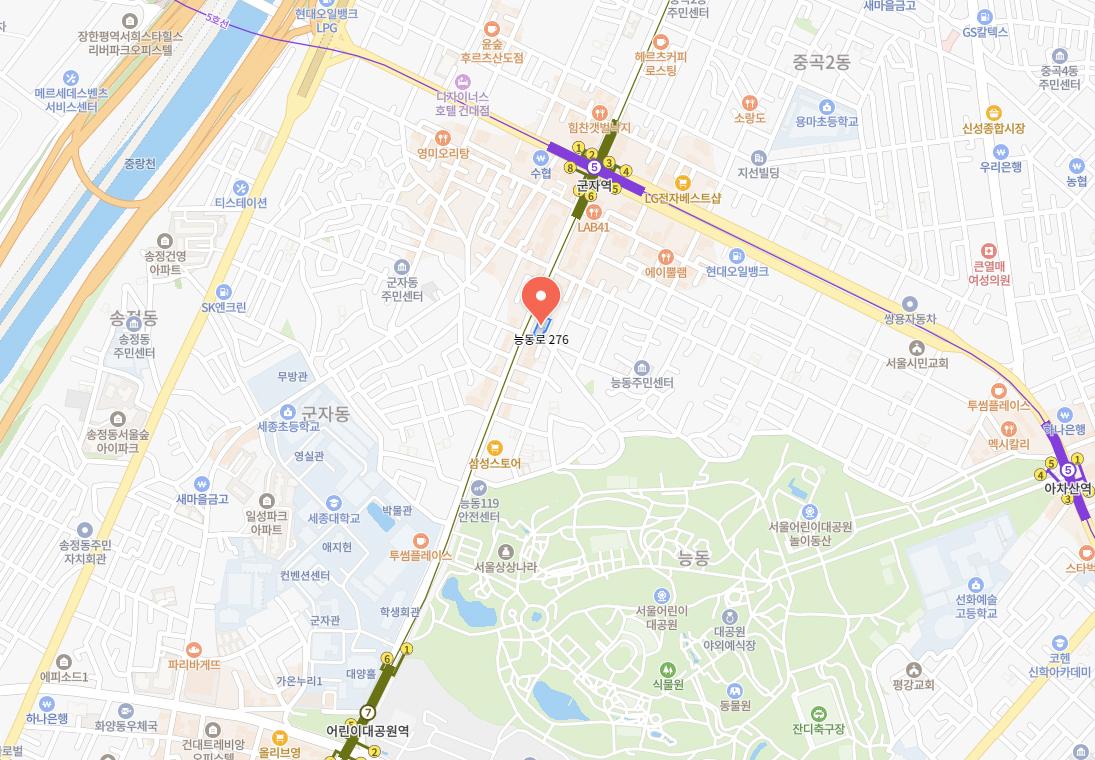Tap the 동물원 zoo marker
Image resolution: width=1095 pixels, height=760 pixels.
click(734, 690)
